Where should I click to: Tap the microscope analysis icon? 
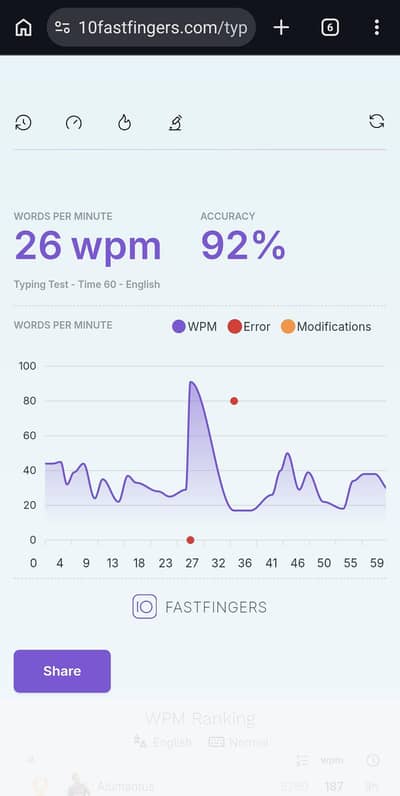176,122
